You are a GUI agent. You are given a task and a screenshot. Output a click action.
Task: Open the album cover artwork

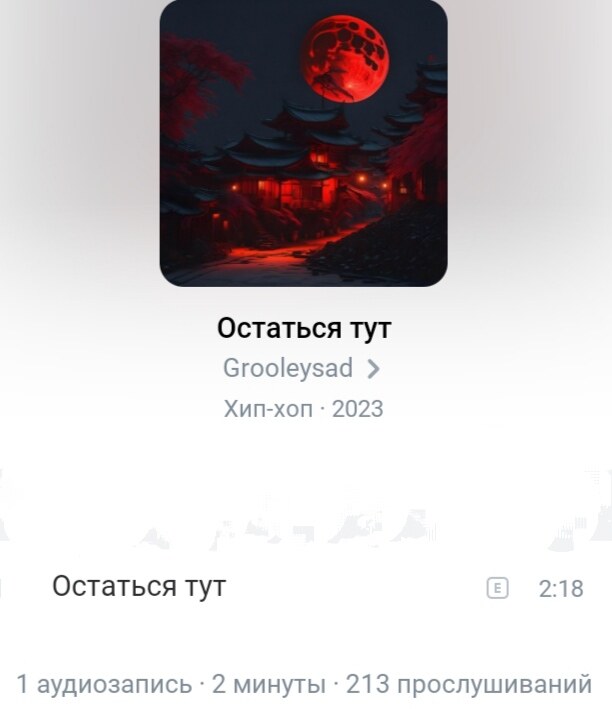303,143
